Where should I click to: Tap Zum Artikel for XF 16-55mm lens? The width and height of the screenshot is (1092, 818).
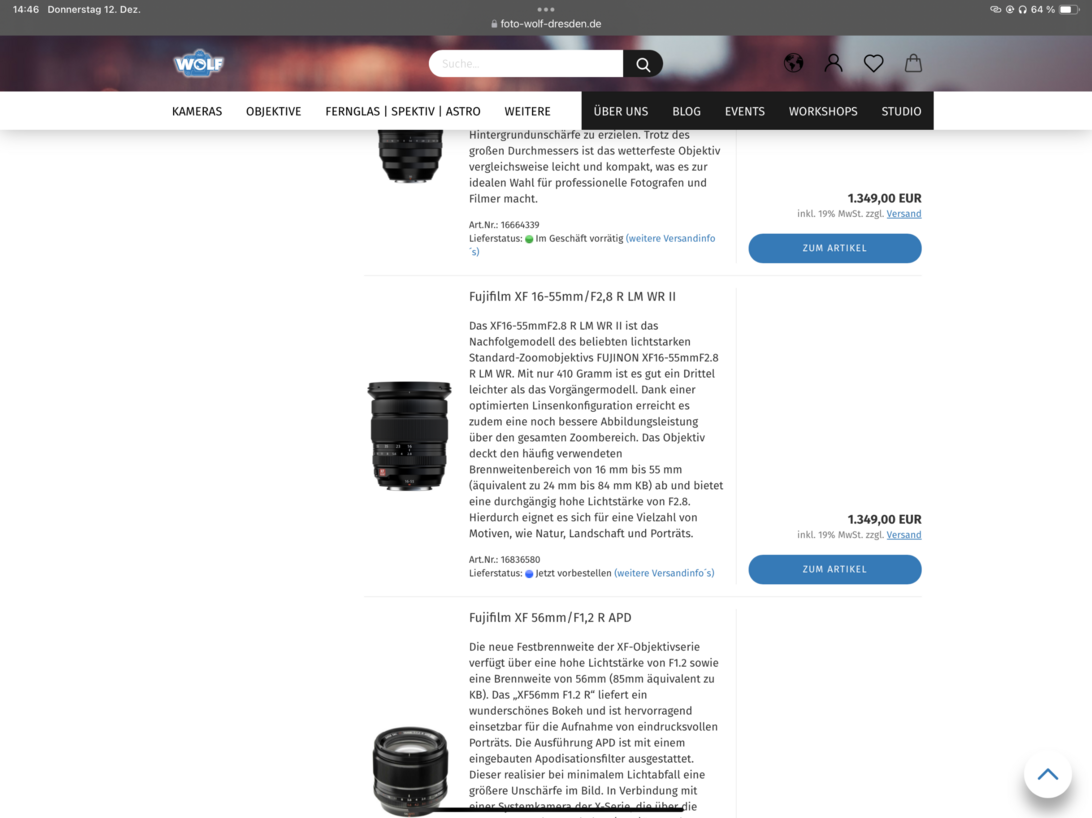[834, 569]
